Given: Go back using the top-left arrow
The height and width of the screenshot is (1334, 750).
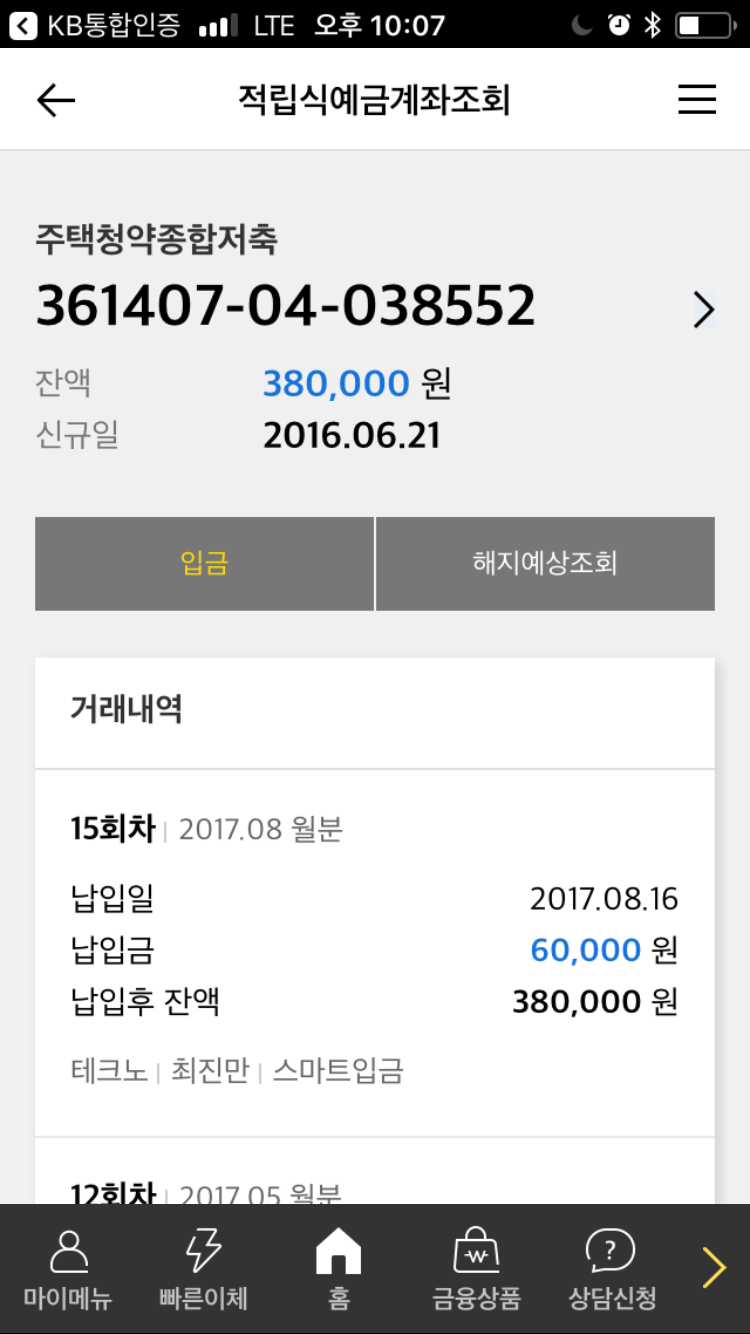Looking at the screenshot, I should (56, 100).
